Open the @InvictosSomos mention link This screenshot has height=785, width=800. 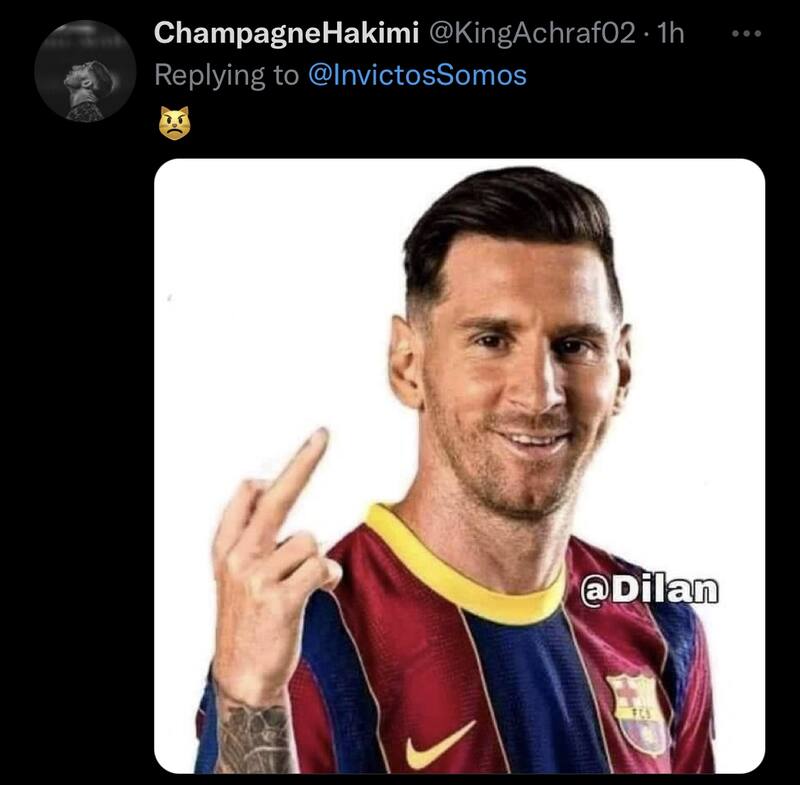tap(417, 76)
